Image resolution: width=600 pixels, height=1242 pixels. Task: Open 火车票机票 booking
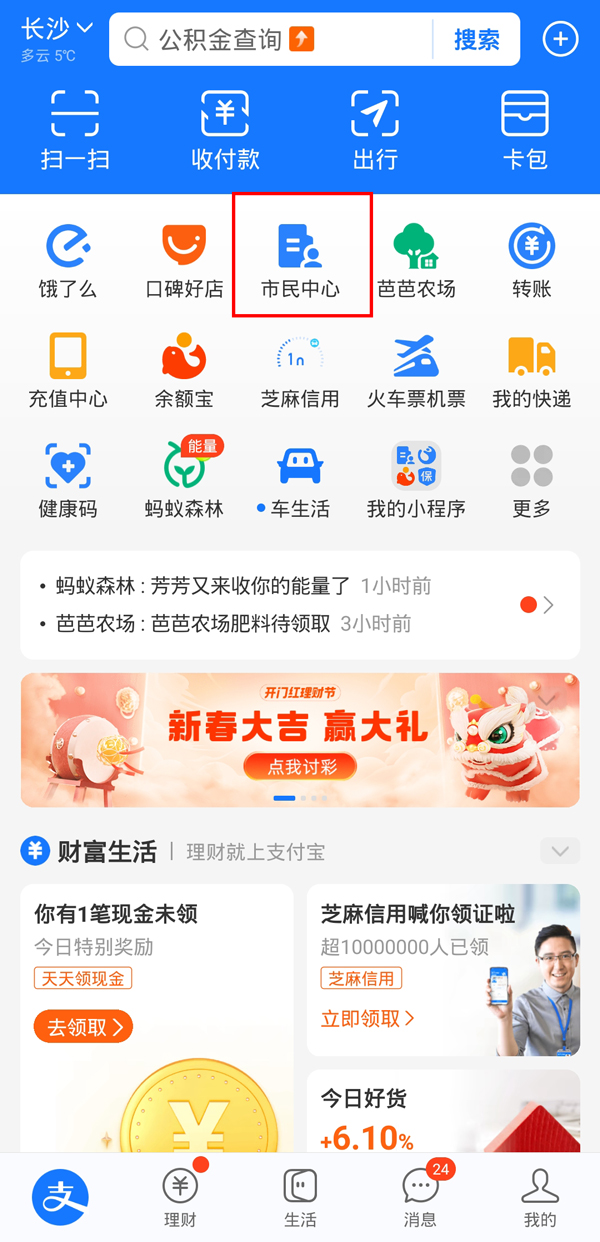pyautogui.click(x=416, y=370)
